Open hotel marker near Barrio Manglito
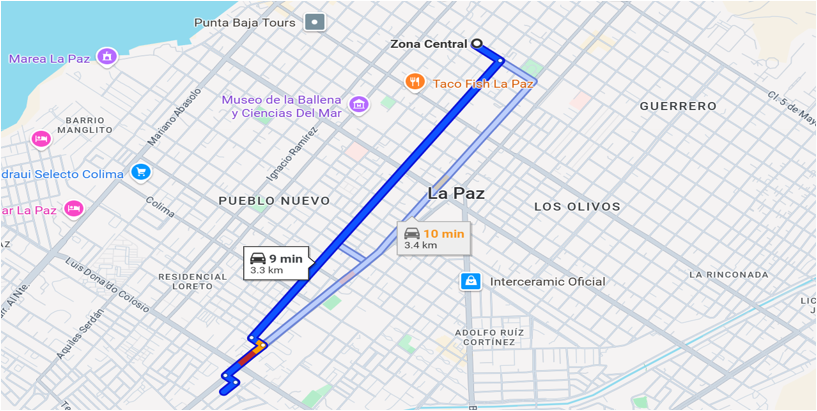The image size is (817, 411). pos(41,138)
